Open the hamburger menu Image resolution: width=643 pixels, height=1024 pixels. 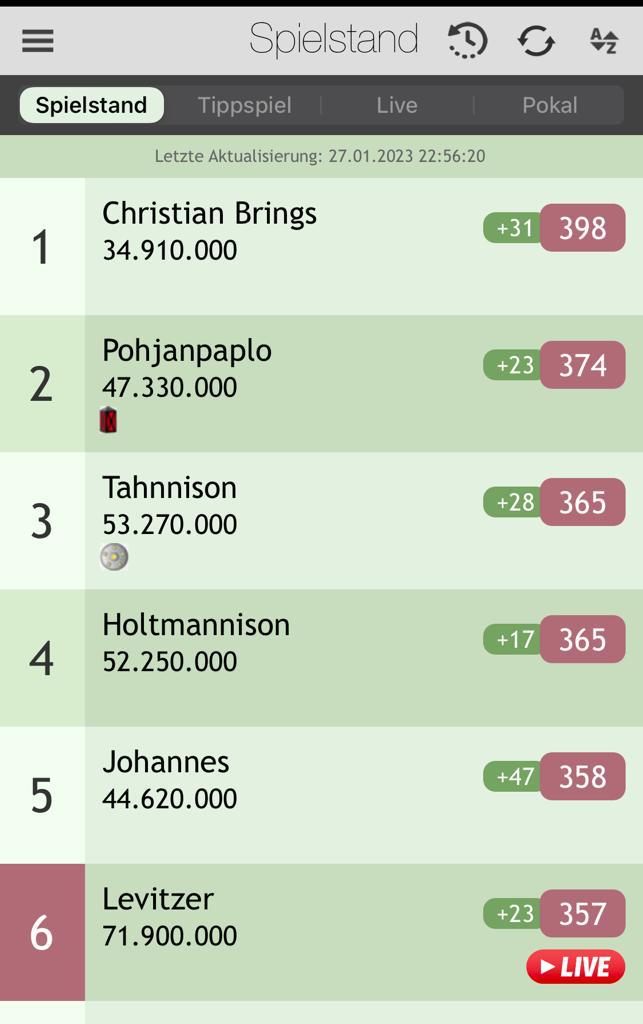[38, 40]
